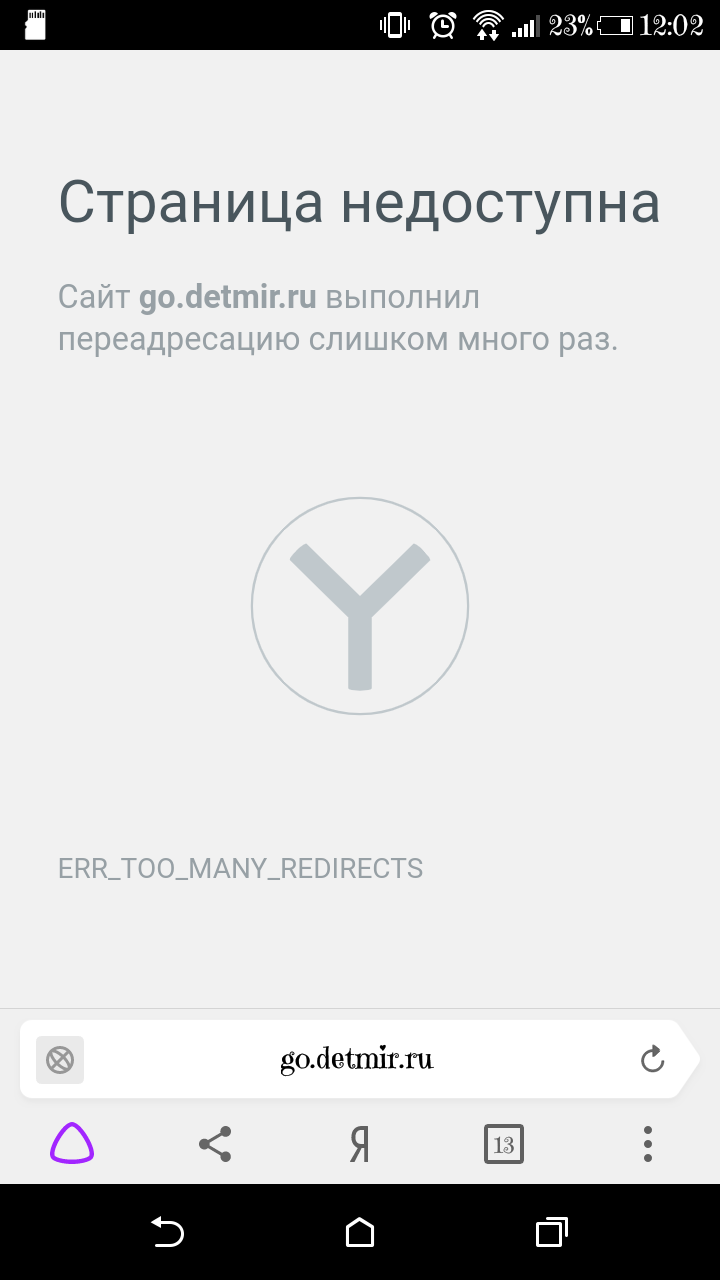Return to the Android home screen
The image size is (720, 1280).
[x=360, y=1232]
